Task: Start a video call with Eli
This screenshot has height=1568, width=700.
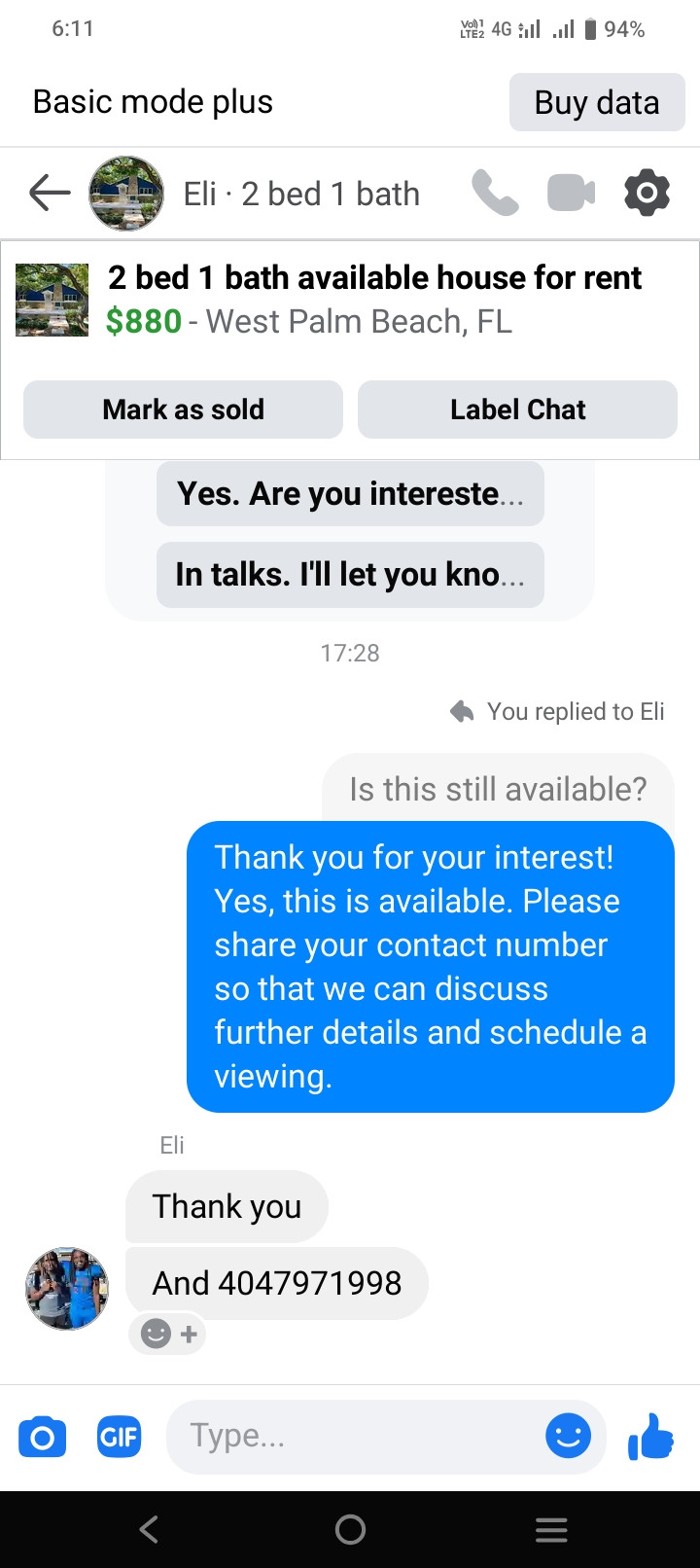Action: [571, 193]
